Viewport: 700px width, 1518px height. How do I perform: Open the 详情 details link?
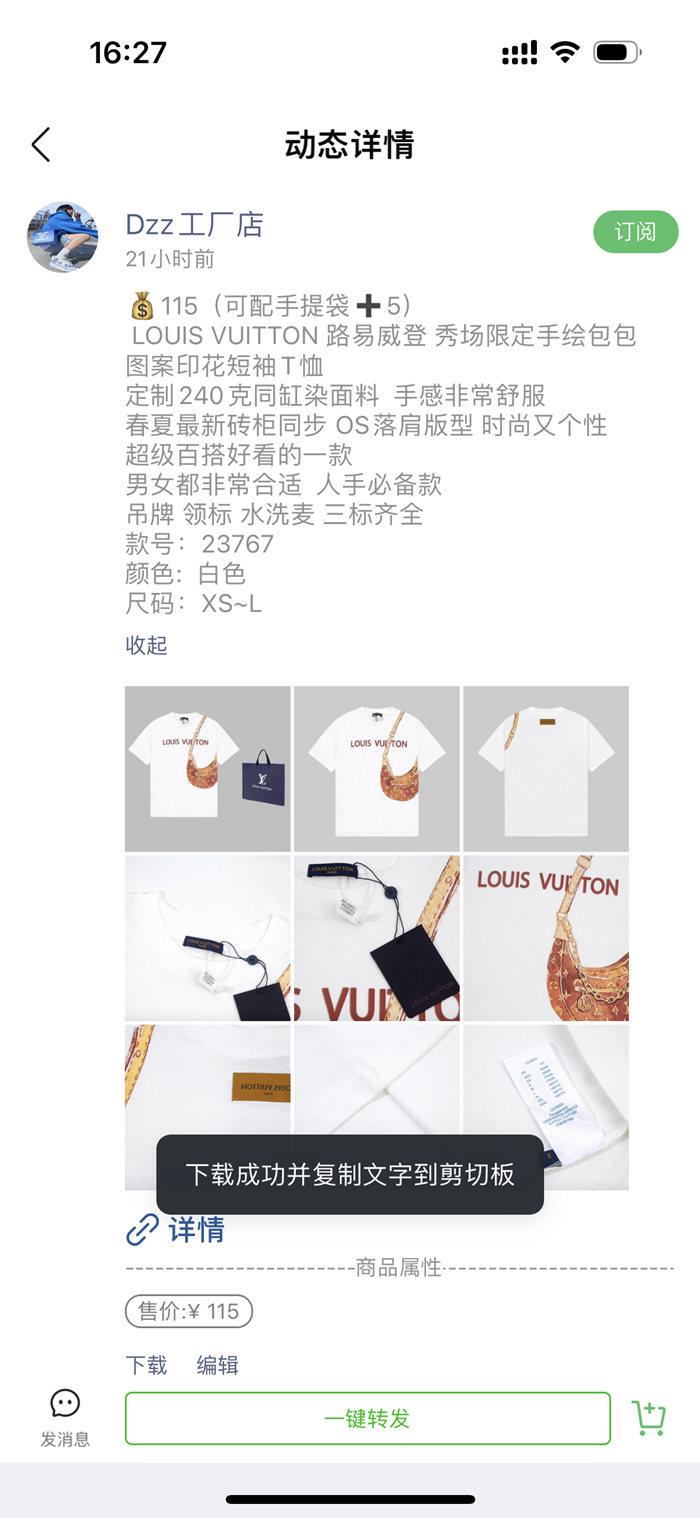point(175,1229)
